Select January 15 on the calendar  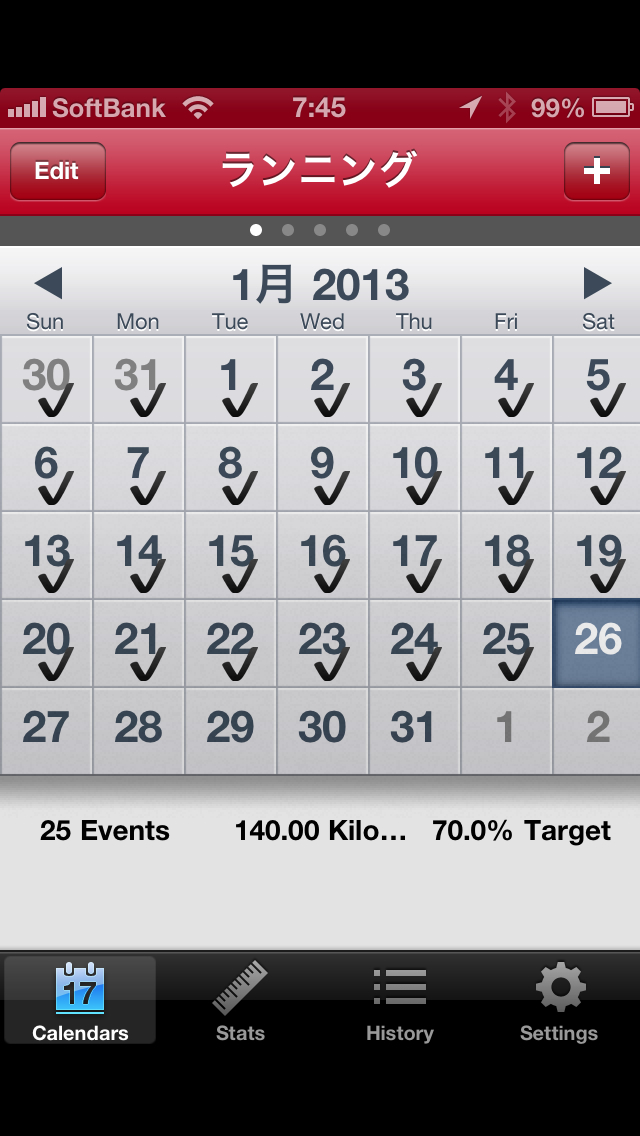point(230,556)
